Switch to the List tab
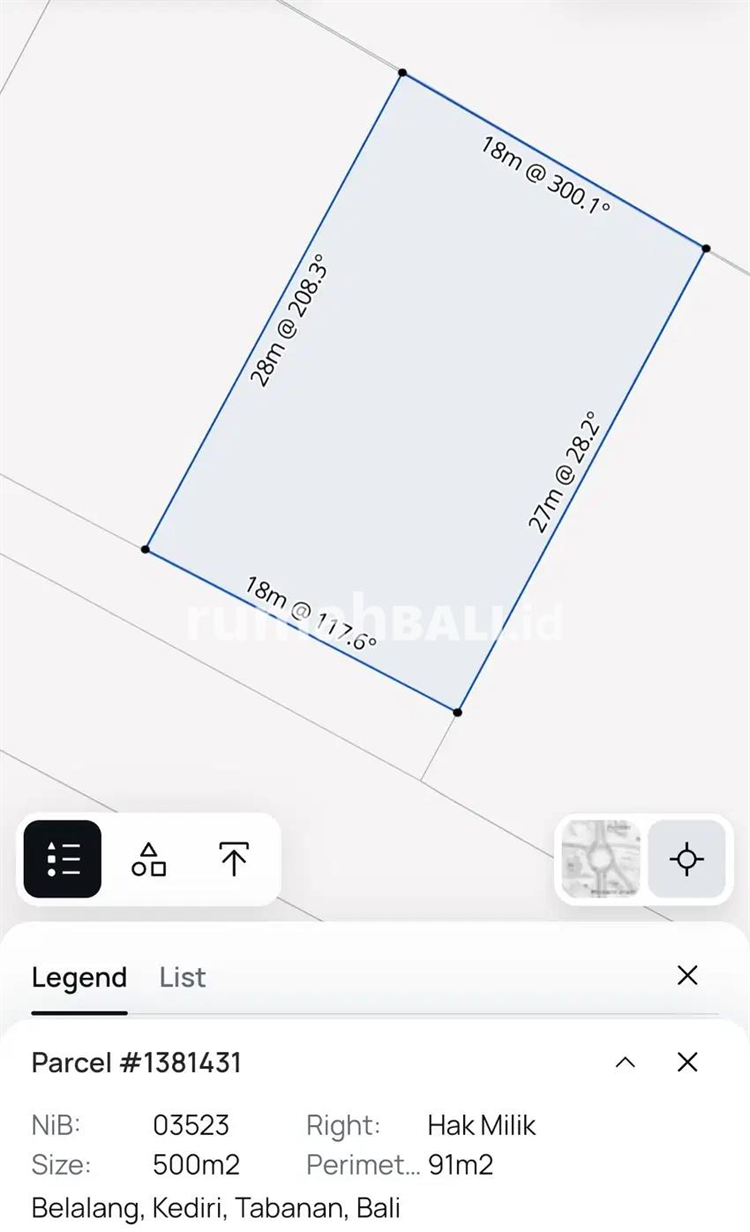 coord(182,977)
